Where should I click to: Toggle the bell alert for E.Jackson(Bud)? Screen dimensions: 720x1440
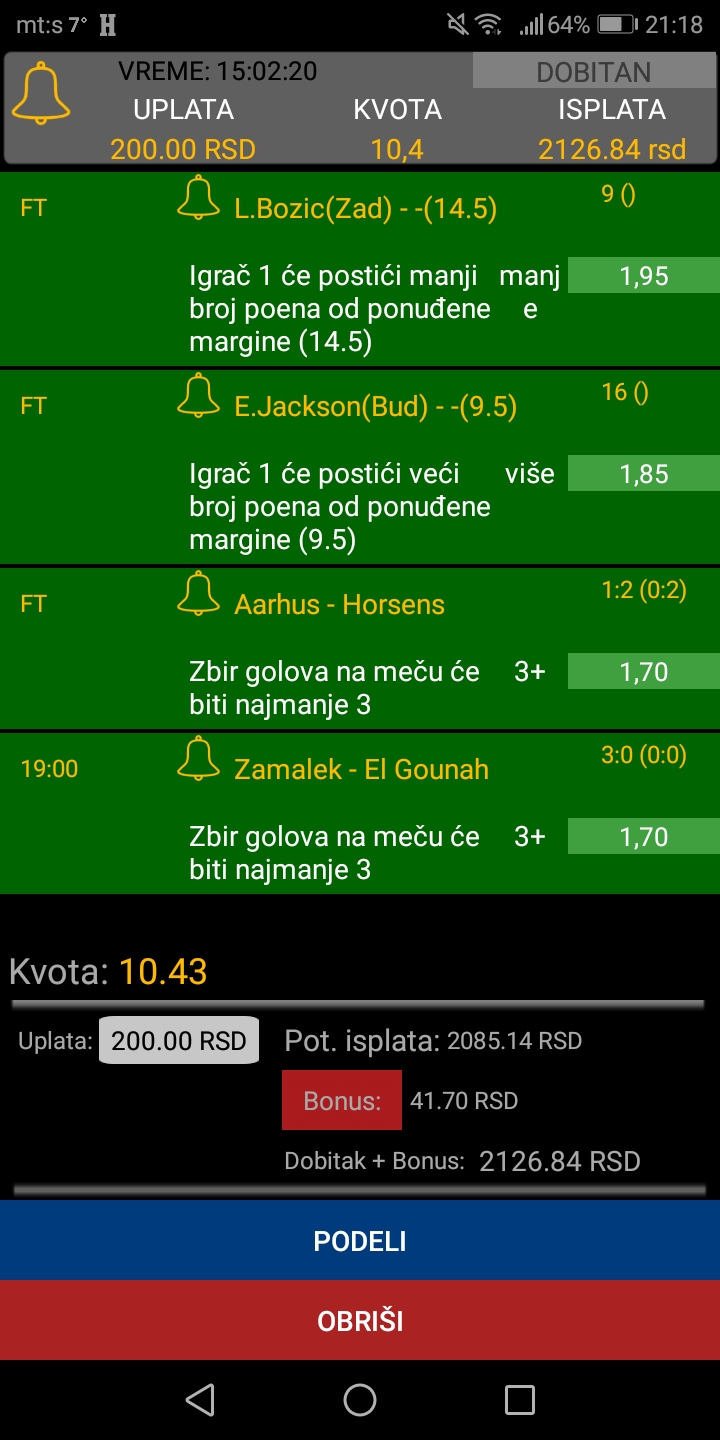(x=198, y=395)
